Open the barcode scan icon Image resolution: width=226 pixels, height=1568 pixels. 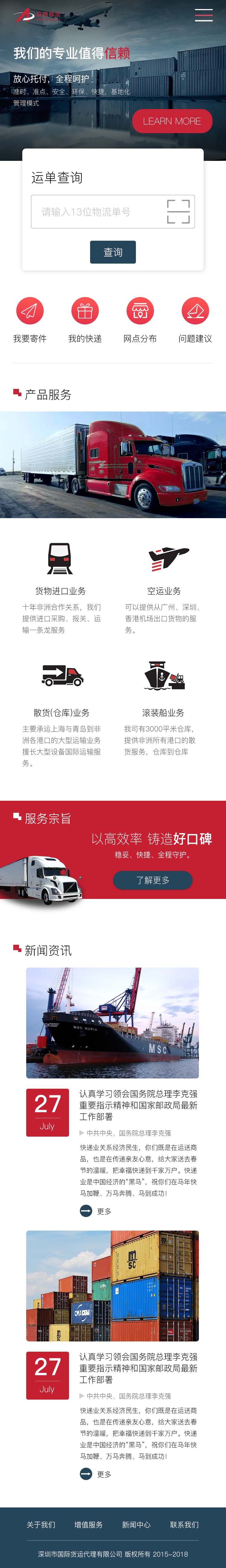pos(178,212)
